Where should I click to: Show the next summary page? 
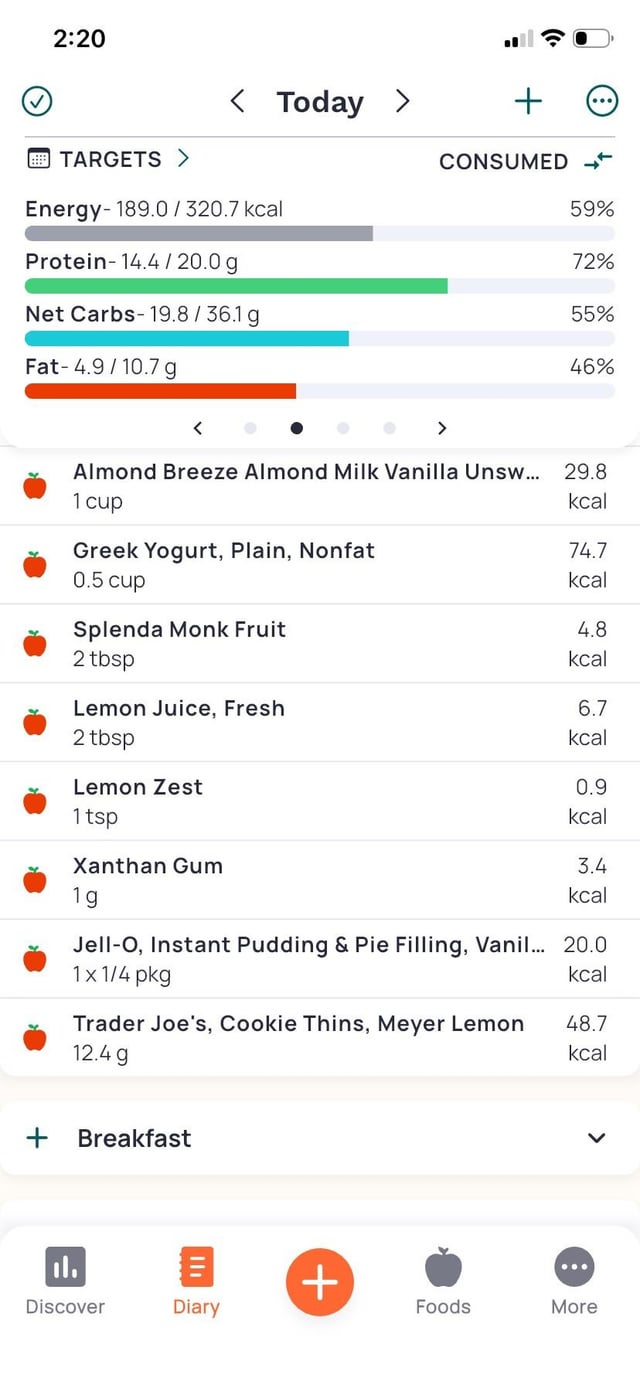[x=442, y=428]
